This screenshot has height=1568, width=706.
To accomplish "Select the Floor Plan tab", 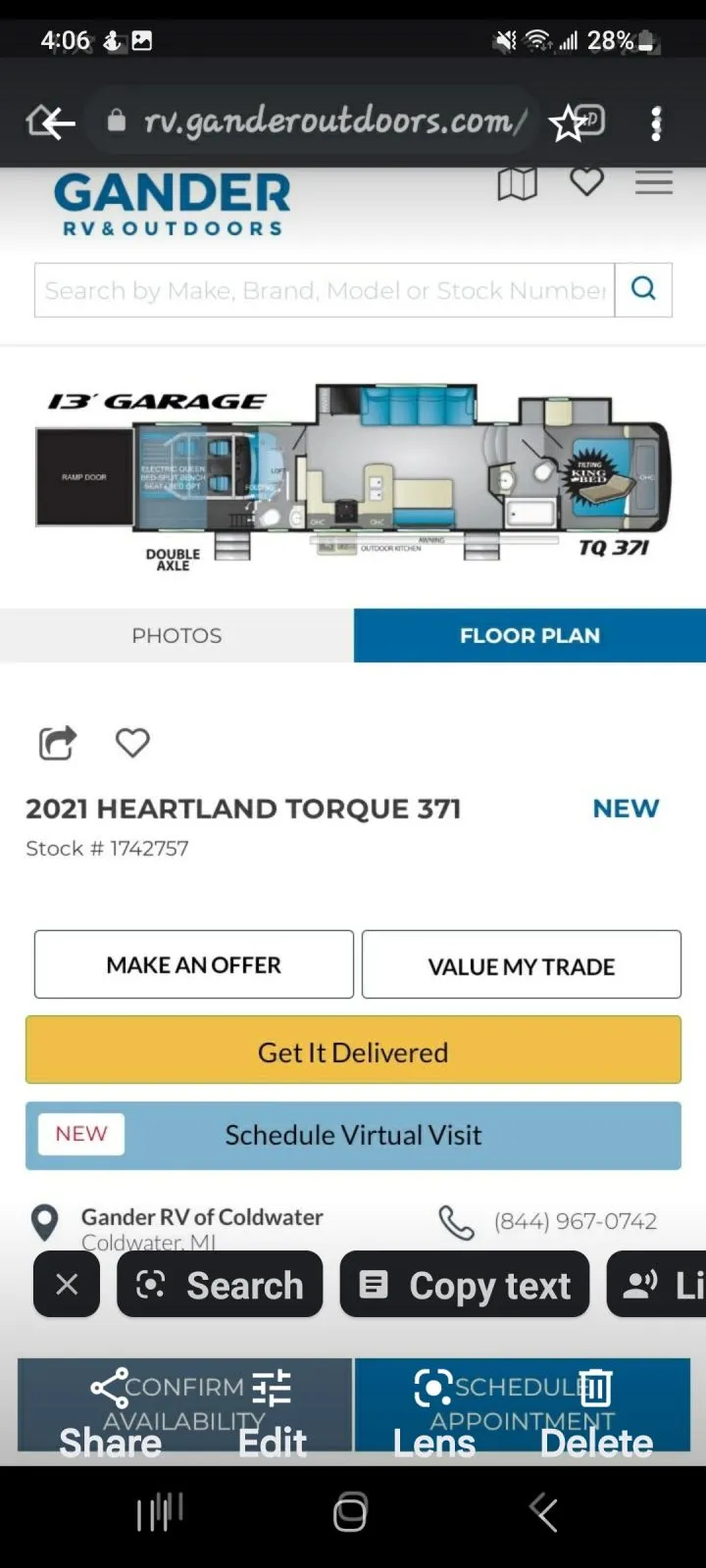I will point(529,635).
